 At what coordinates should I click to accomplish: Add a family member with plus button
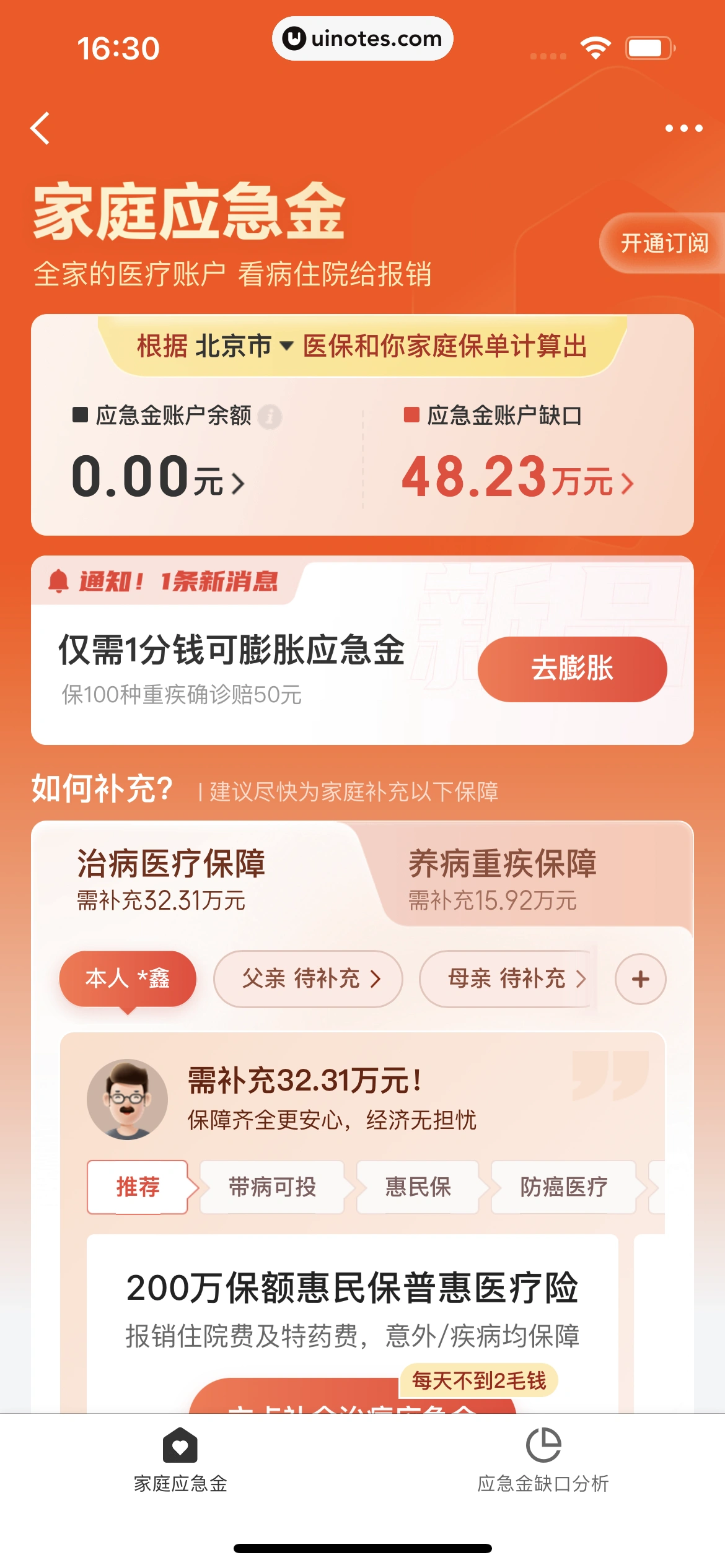[640, 978]
